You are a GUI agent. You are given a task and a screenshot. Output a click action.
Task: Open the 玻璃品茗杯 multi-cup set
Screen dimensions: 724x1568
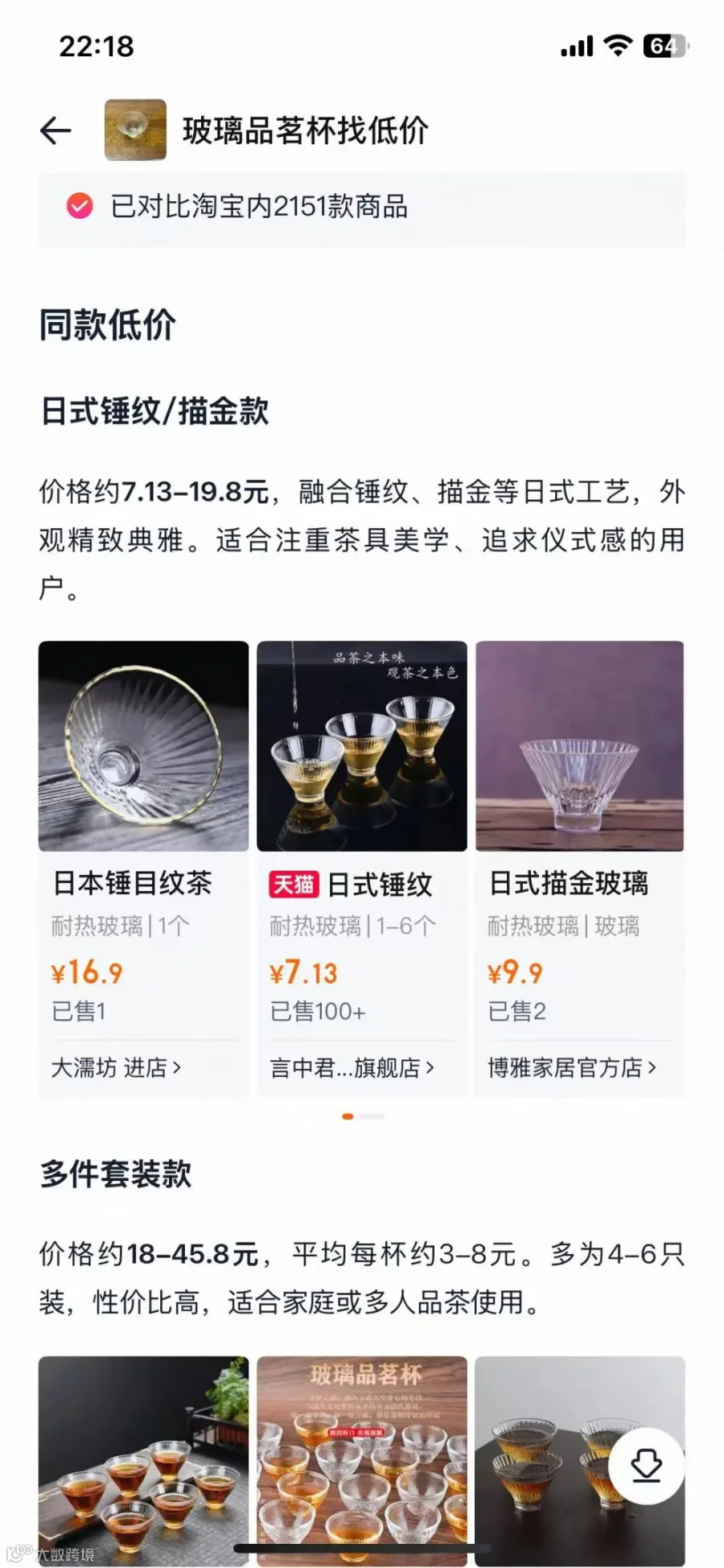[x=361, y=1459]
